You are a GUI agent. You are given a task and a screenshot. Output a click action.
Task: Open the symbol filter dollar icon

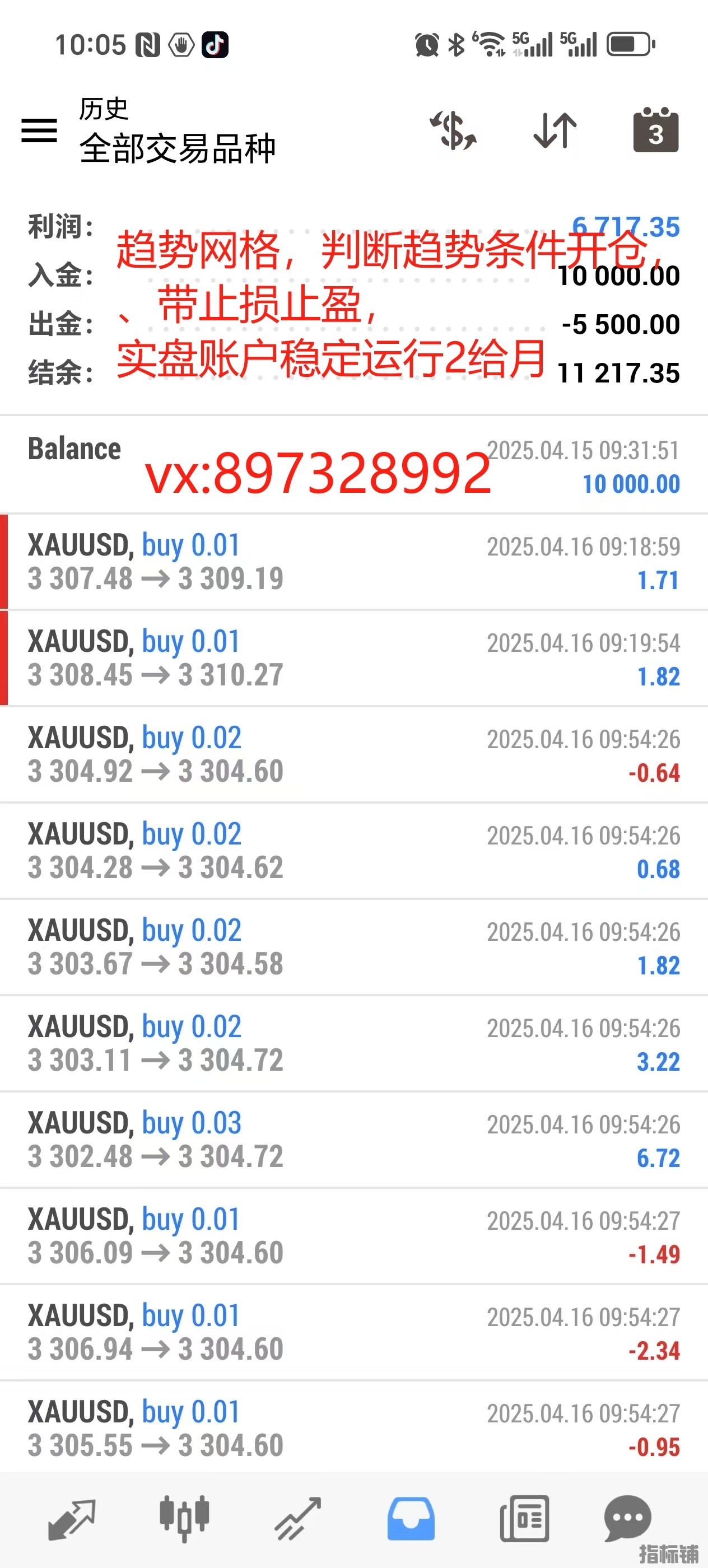(454, 130)
